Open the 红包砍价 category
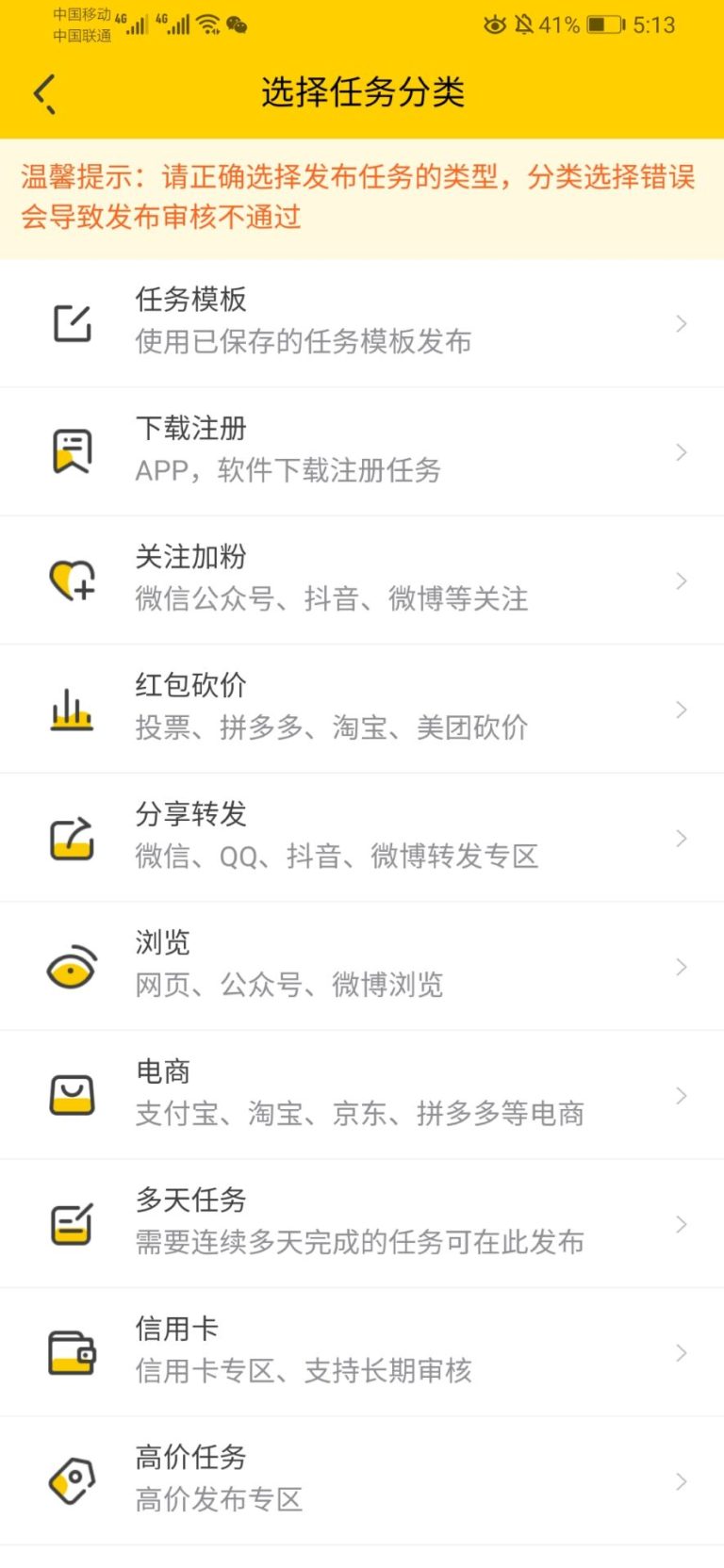Screen dimensions: 724x1568 (362, 709)
